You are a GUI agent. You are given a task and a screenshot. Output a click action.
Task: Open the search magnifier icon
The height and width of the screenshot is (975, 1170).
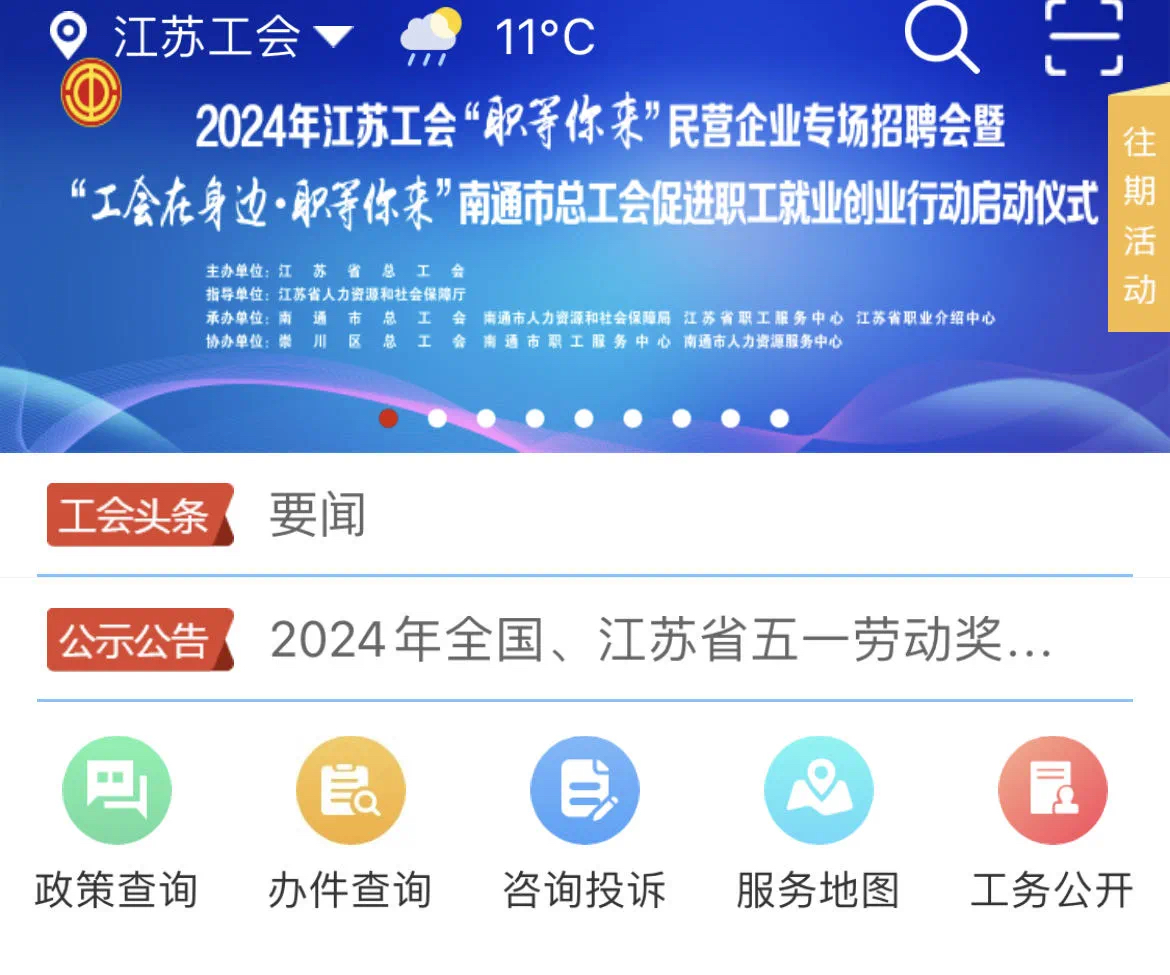tap(941, 38)
